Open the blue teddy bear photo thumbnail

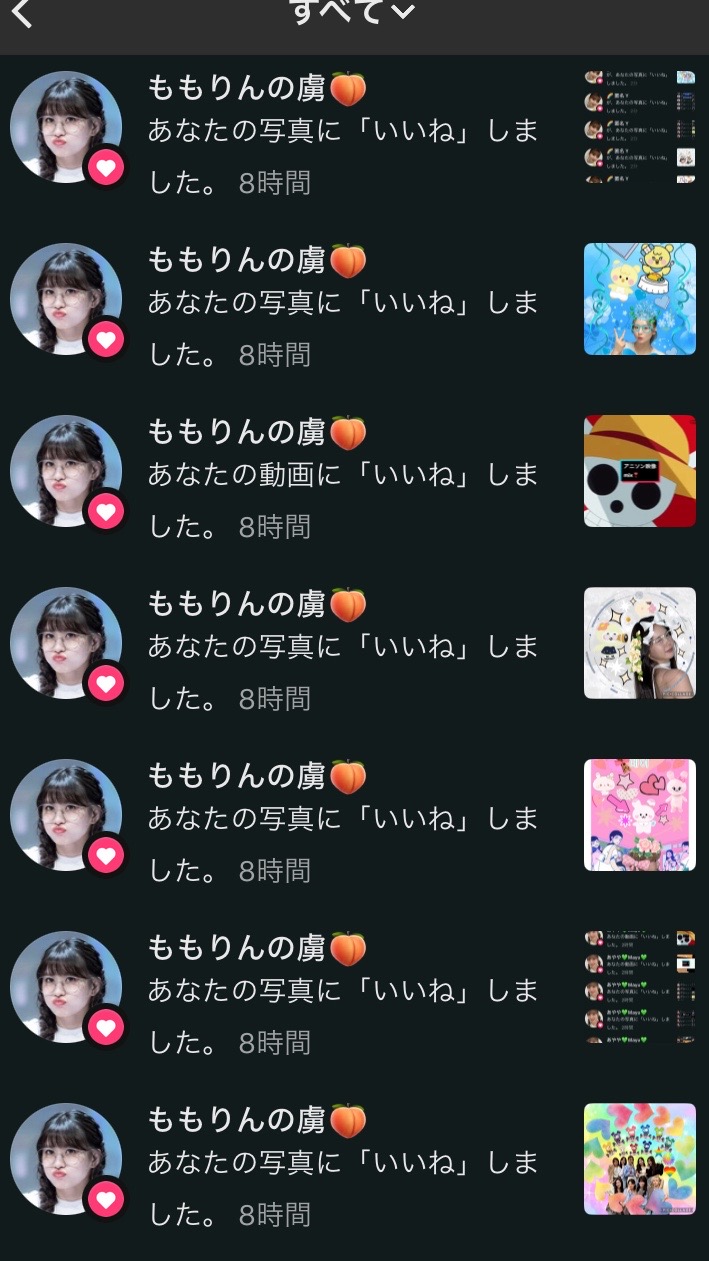[x=639, y=299]
